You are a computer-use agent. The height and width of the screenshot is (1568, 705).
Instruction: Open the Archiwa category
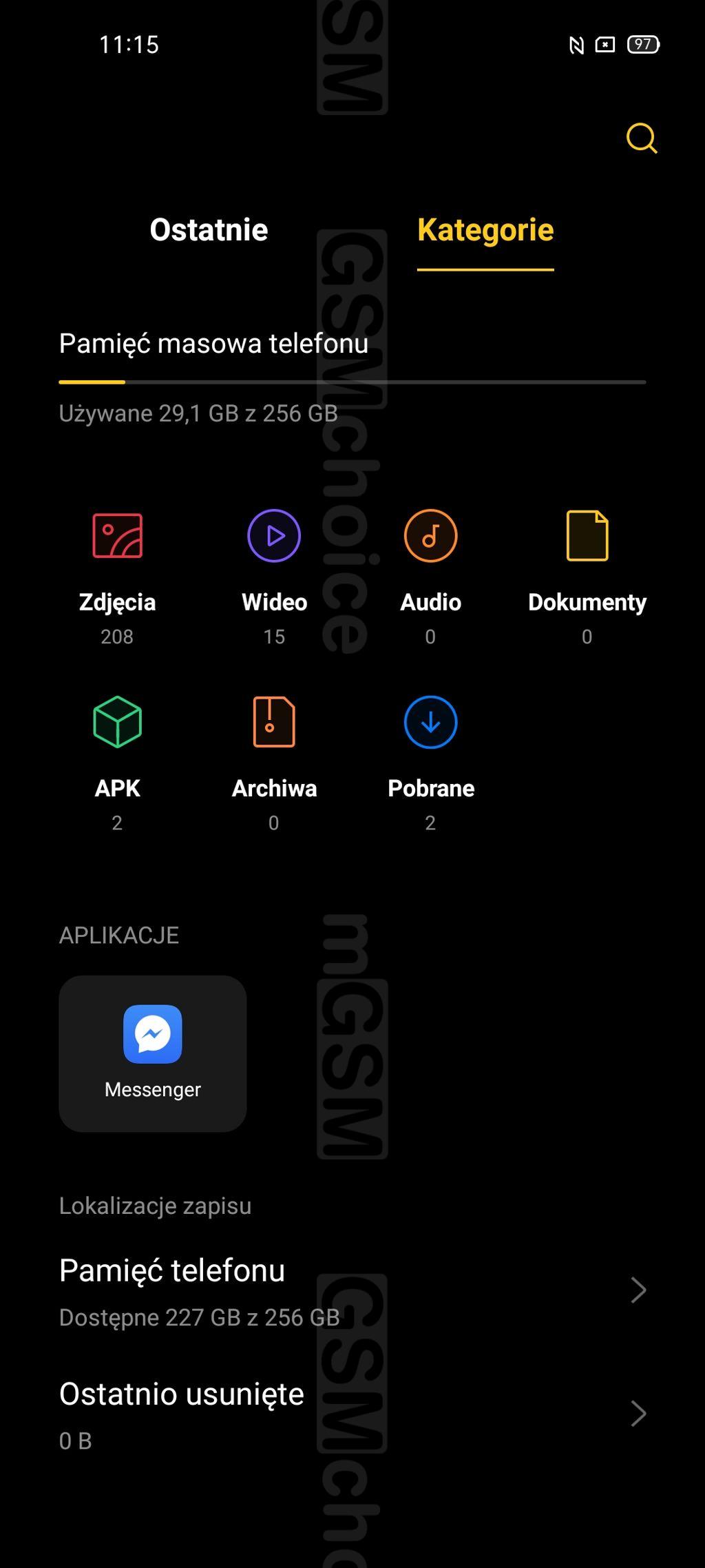click(x=274, y=763)
